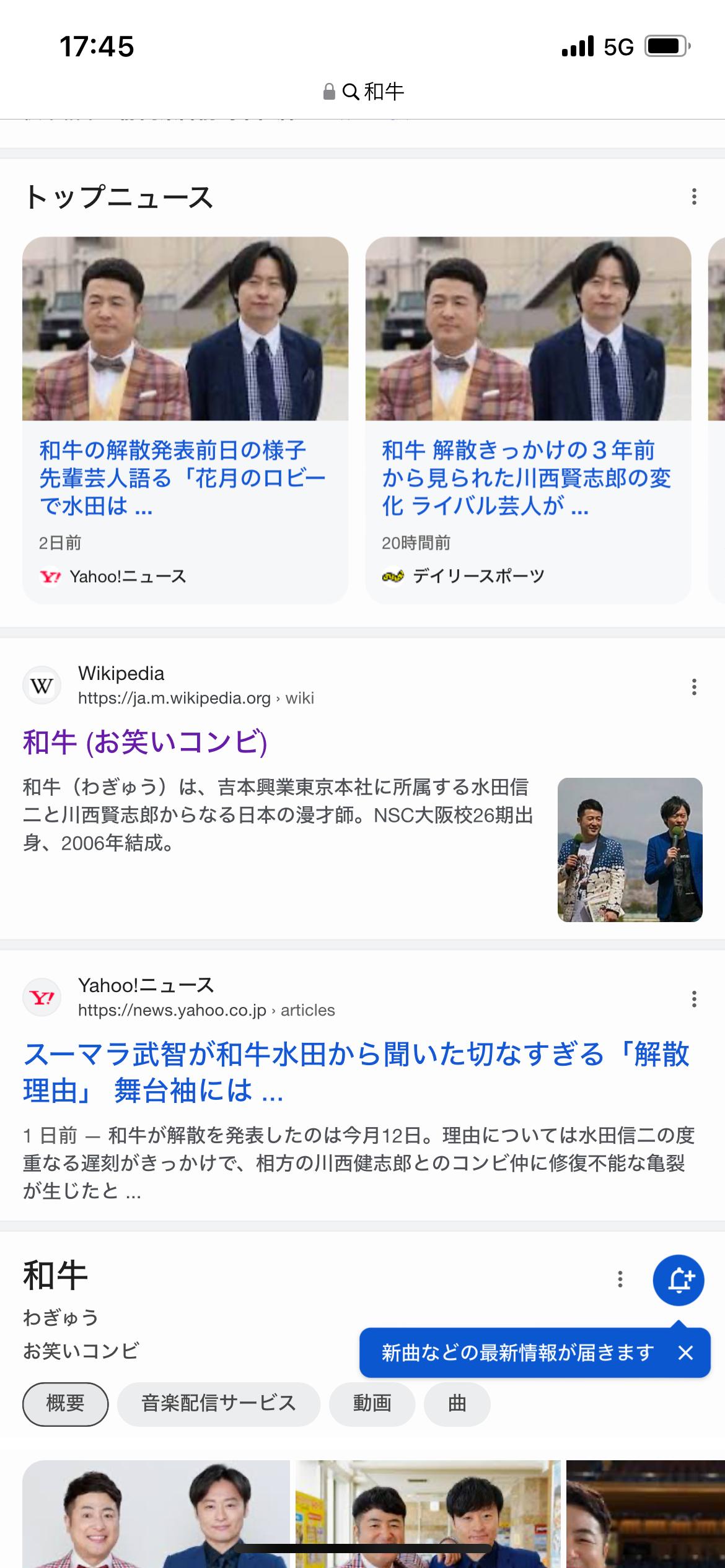Tap the bell button for 和牛 notifications
This screenshot has width=725, height=1568.
[x=678, y=1279]
